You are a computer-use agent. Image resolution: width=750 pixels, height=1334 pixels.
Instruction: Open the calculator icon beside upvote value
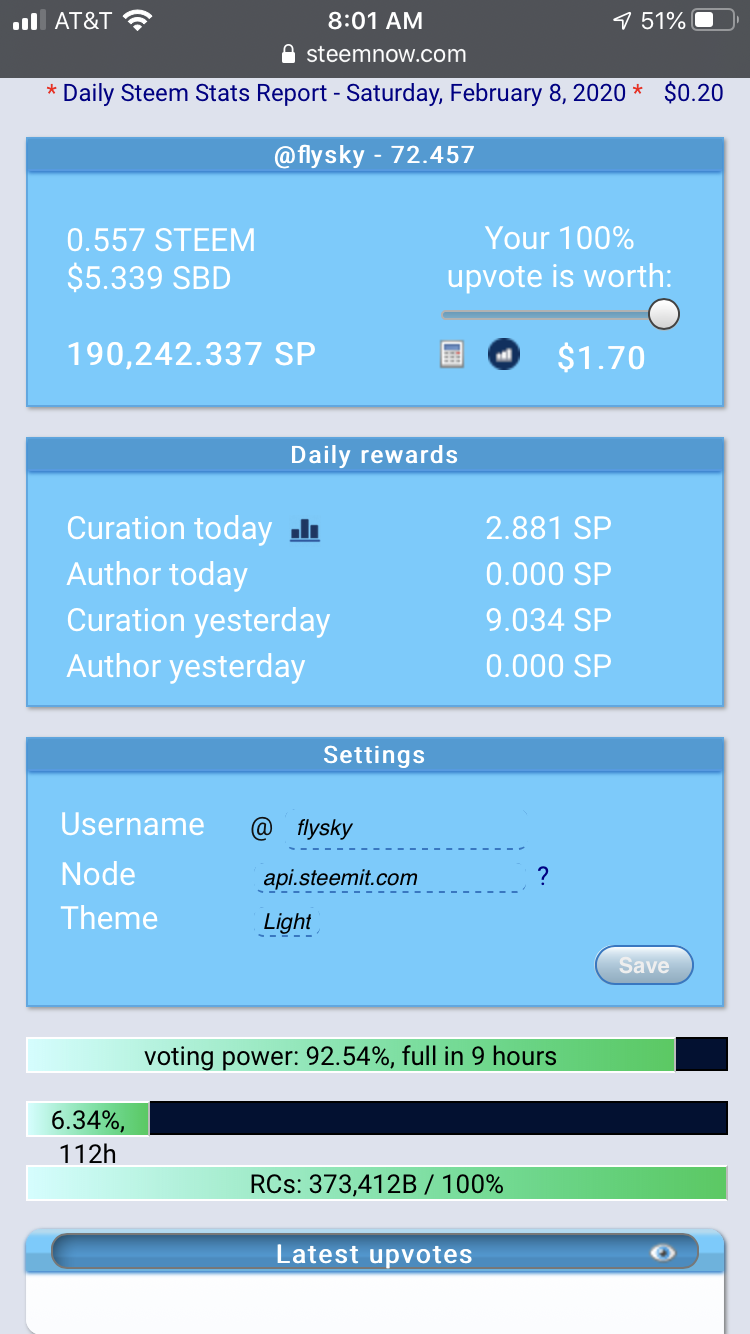452,355
